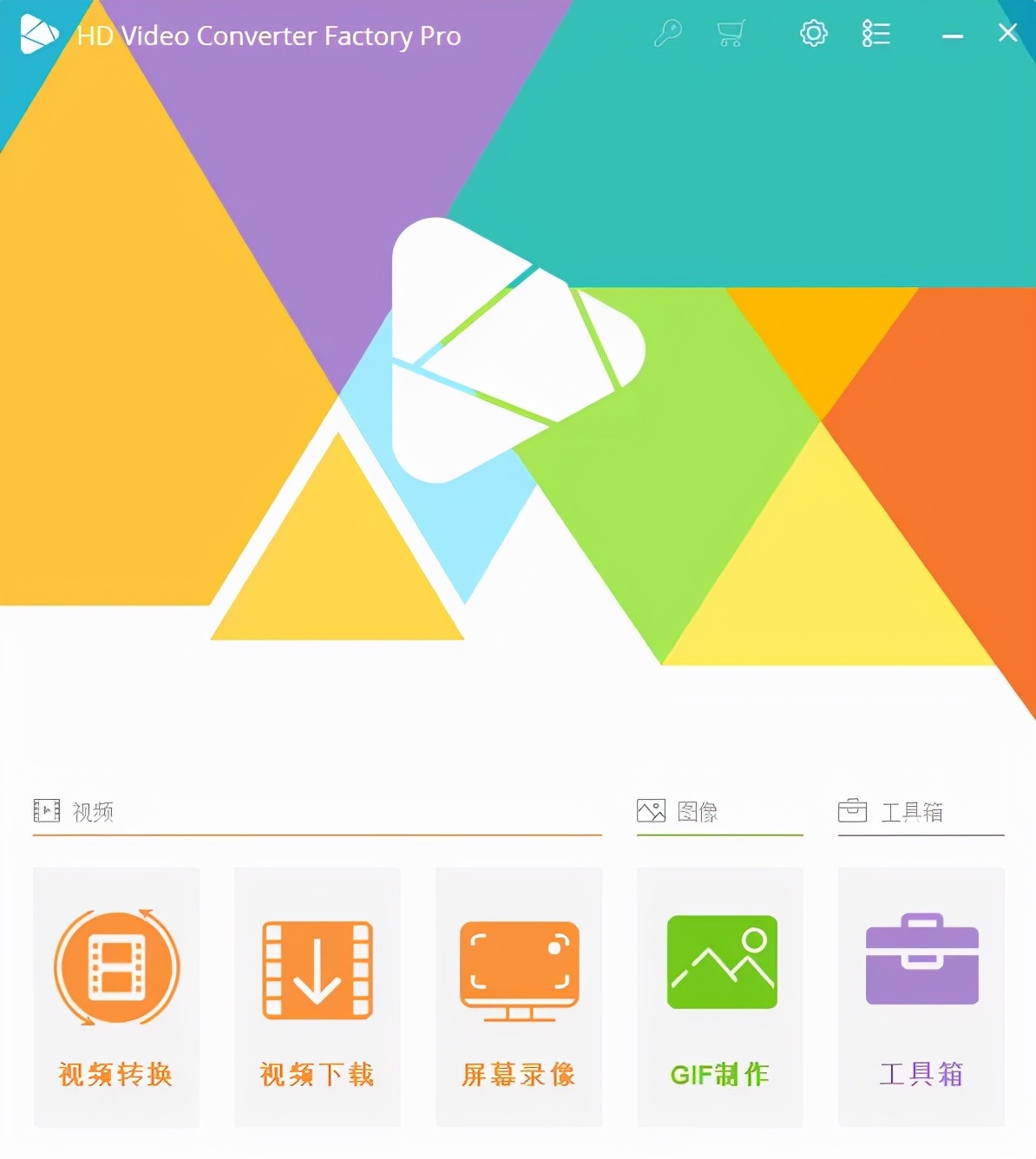Open the 视频转换 video converter tool
Screen dimensions: 1036x1159
(x=116, y=996)
